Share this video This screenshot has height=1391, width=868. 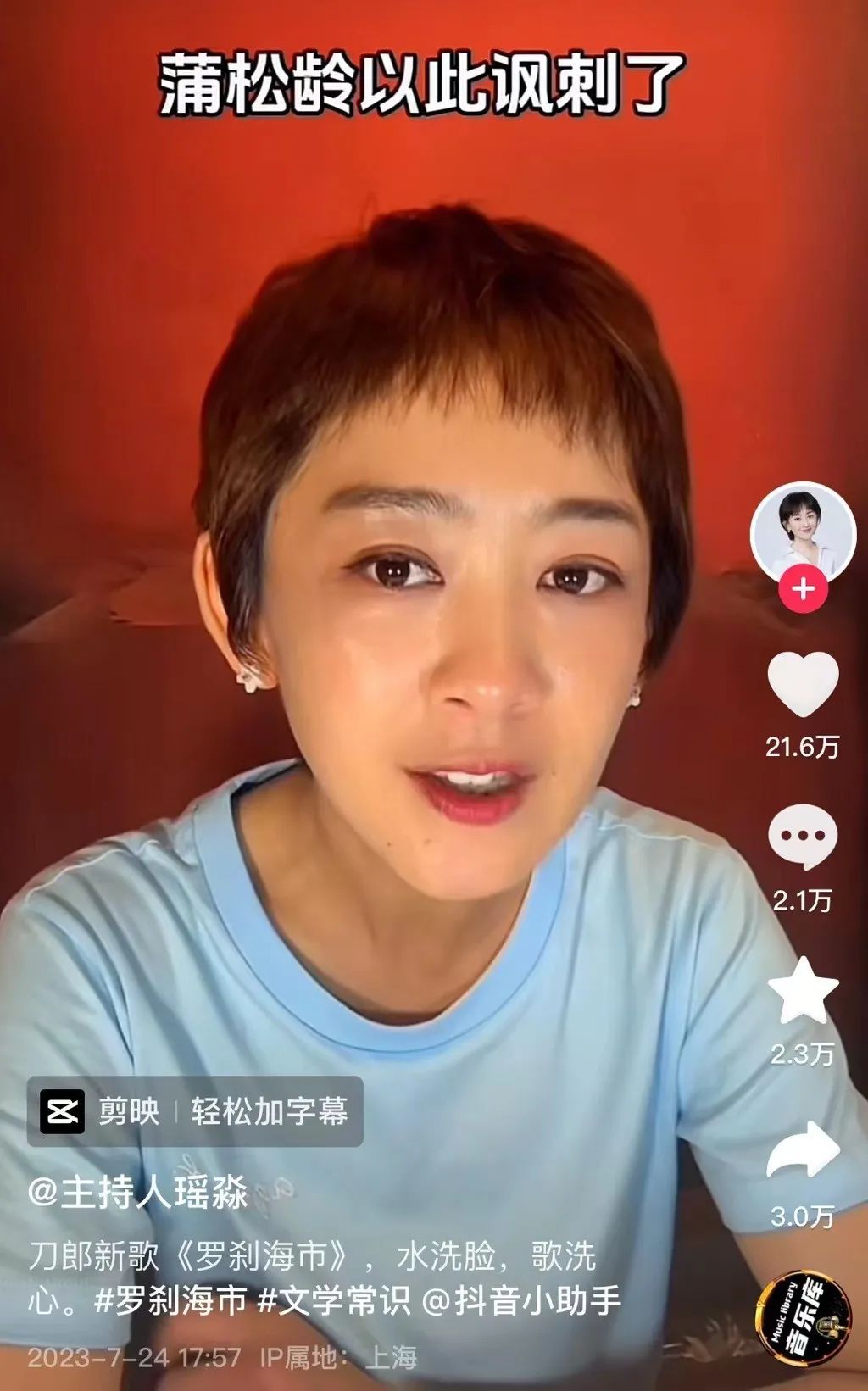(x=802, y=1151)
